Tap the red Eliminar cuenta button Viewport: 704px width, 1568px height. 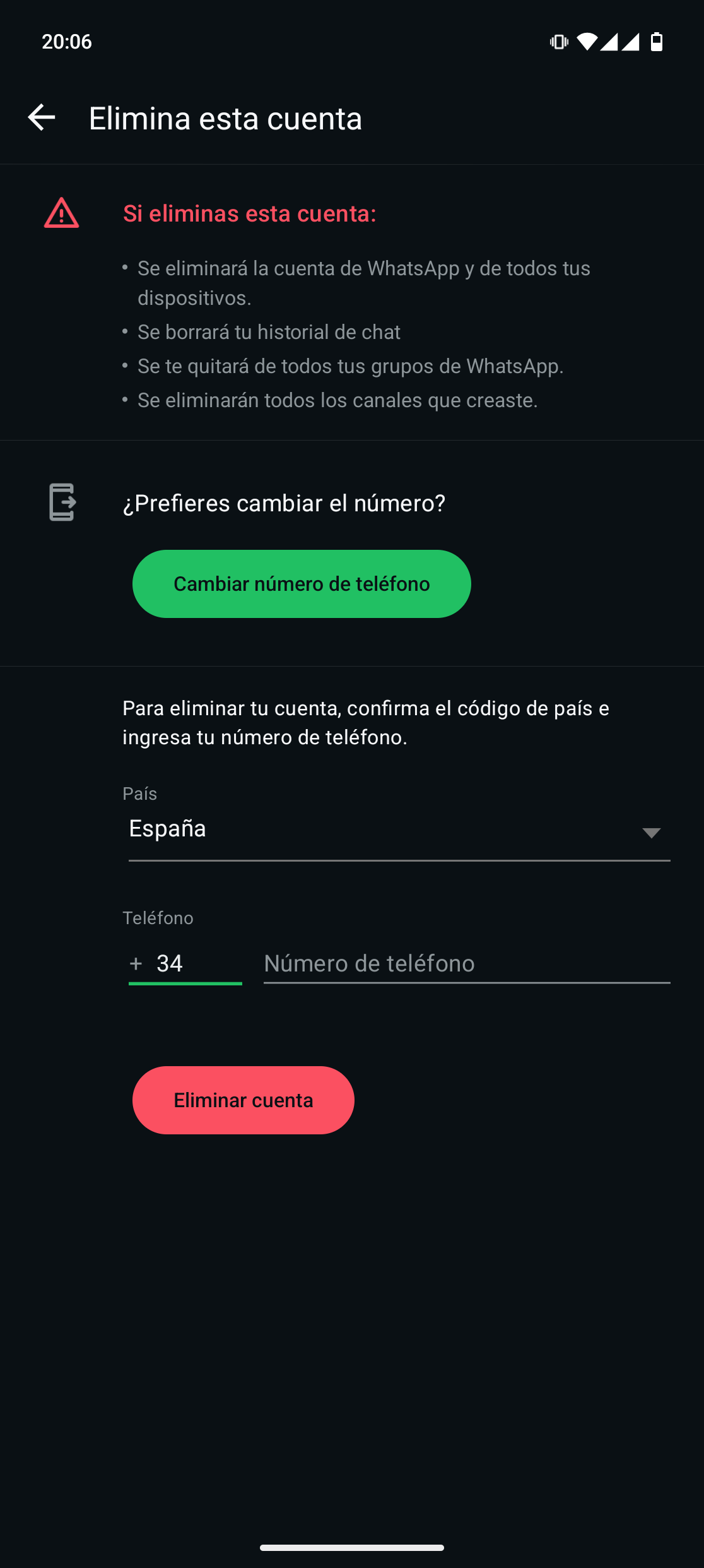pos(243,1100)
